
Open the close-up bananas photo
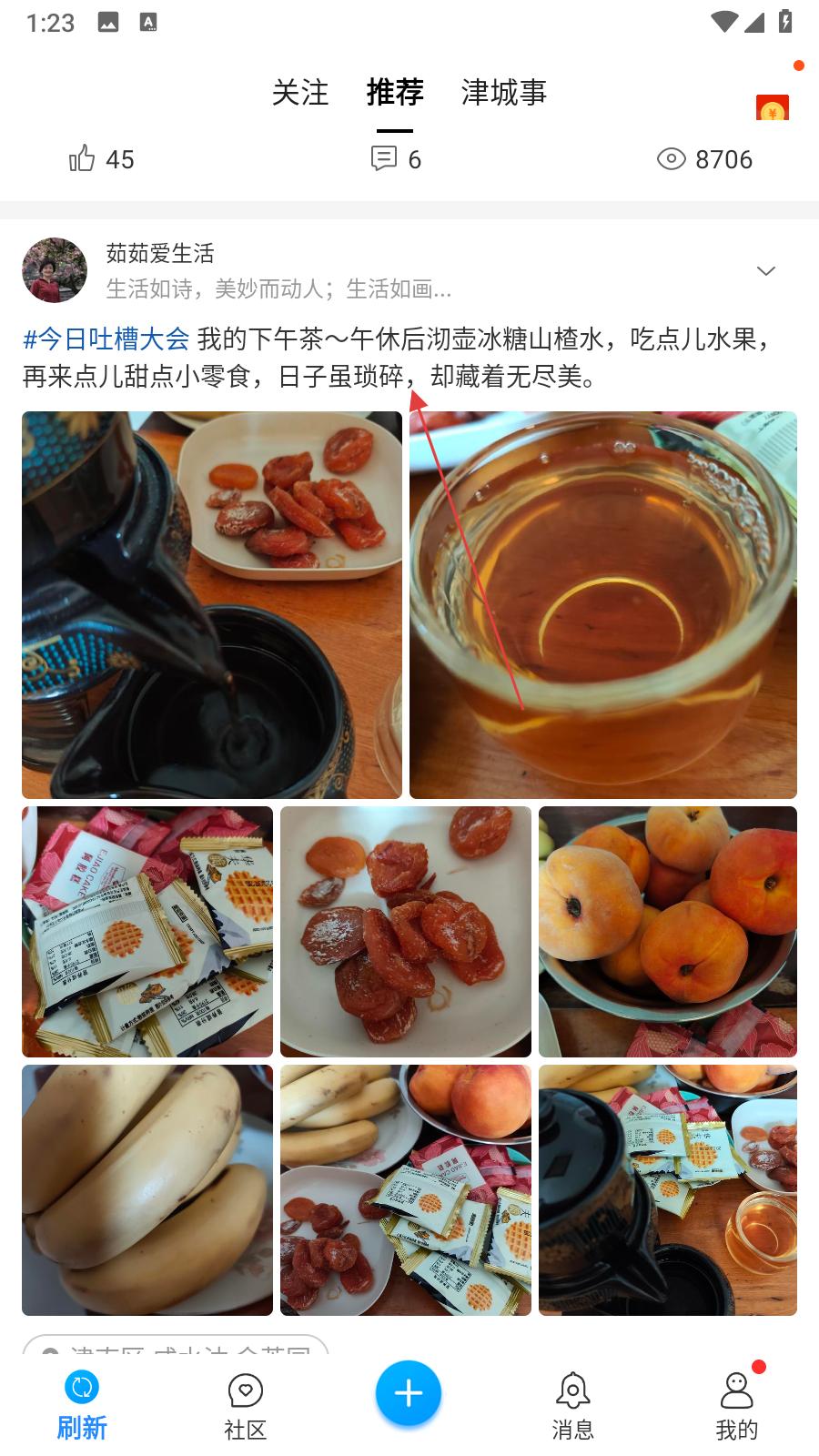pos(147,1189)
